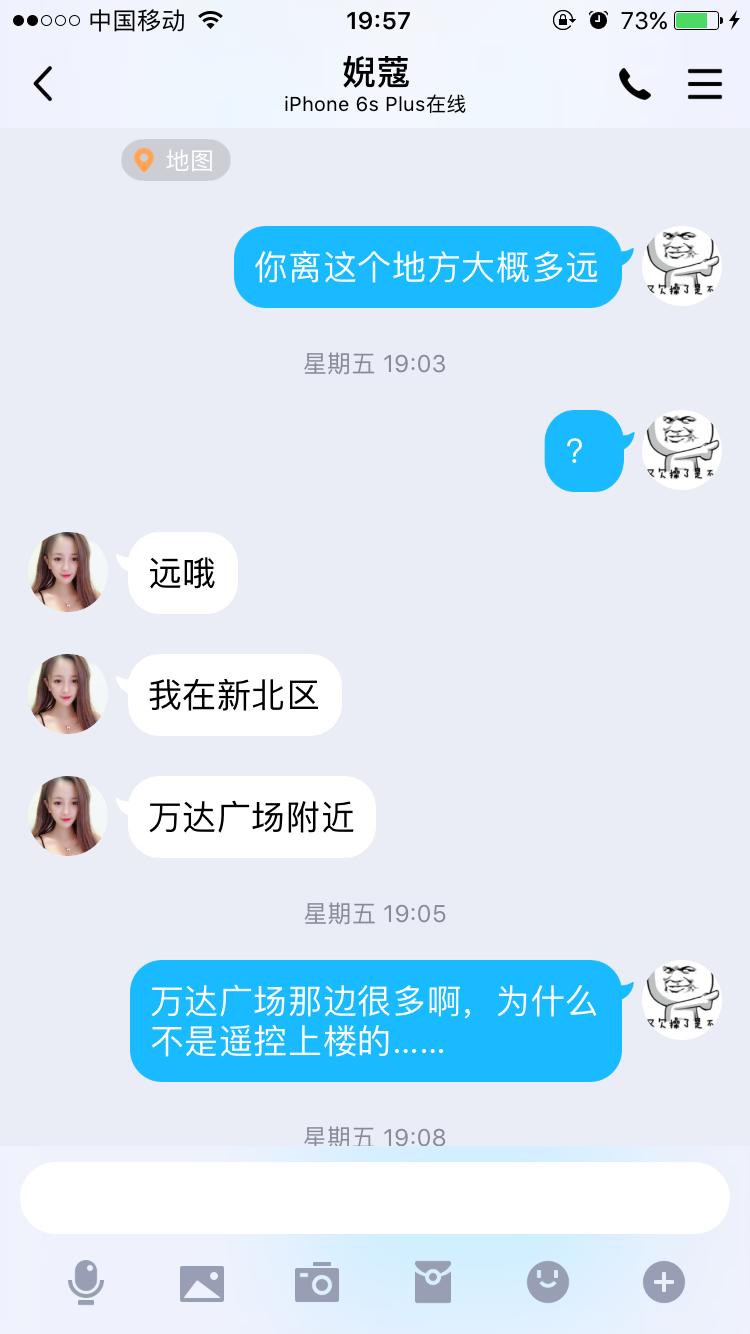The height and width of the screenshot is (1334, 750).
Task: Open the emoji smiley picker icon
Action: pos(547,1281)
